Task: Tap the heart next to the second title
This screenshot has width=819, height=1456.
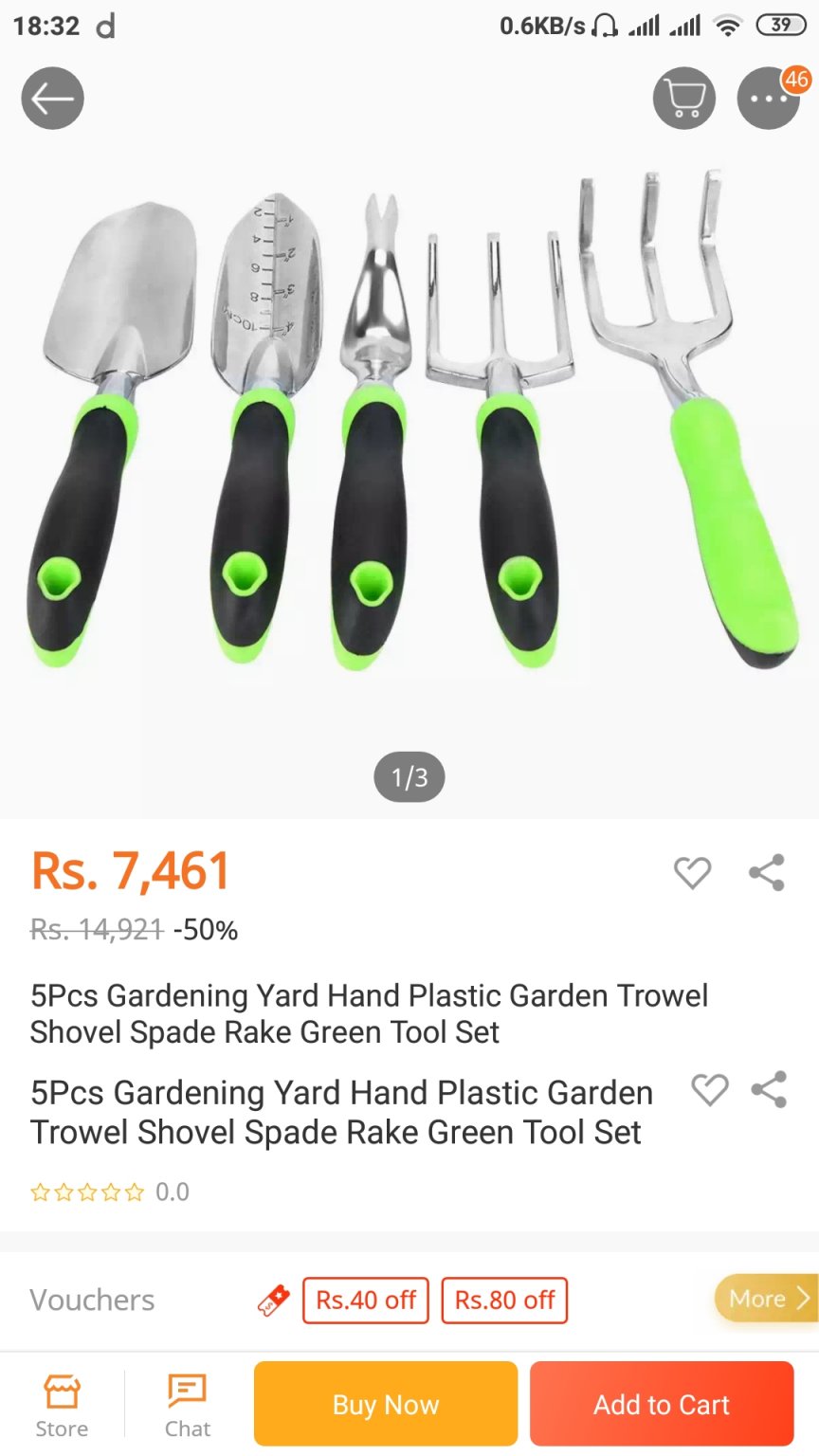Action: [x=709, y=1090]
